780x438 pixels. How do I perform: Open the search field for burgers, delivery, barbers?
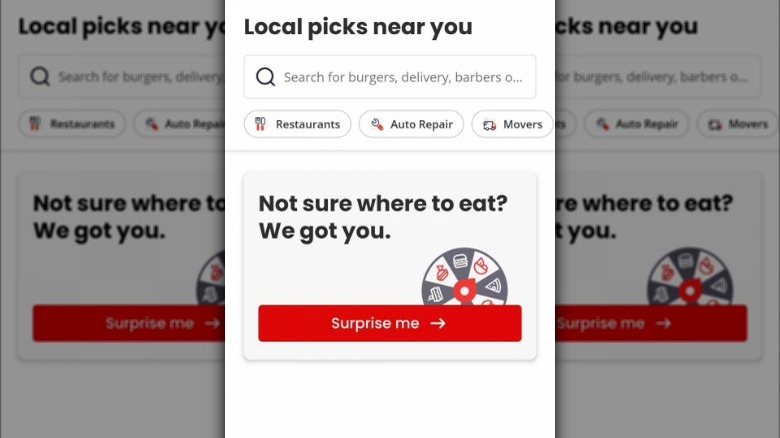(x=390, y=77)
